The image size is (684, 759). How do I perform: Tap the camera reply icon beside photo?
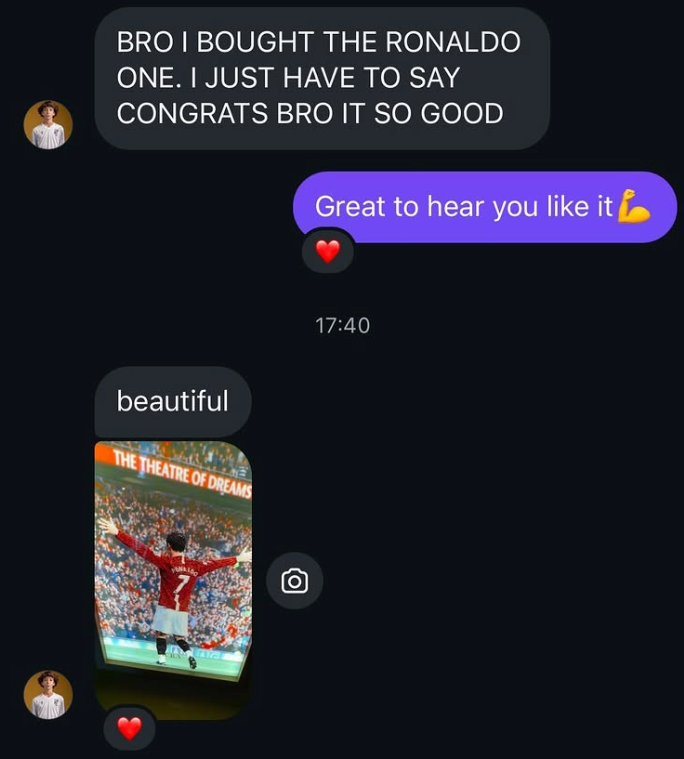point(294,581)
